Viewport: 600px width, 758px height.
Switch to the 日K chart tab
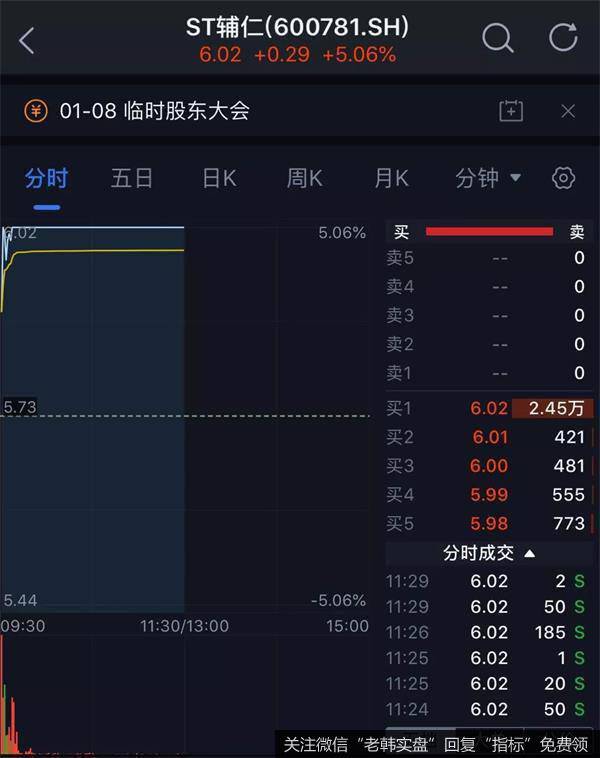219,179
